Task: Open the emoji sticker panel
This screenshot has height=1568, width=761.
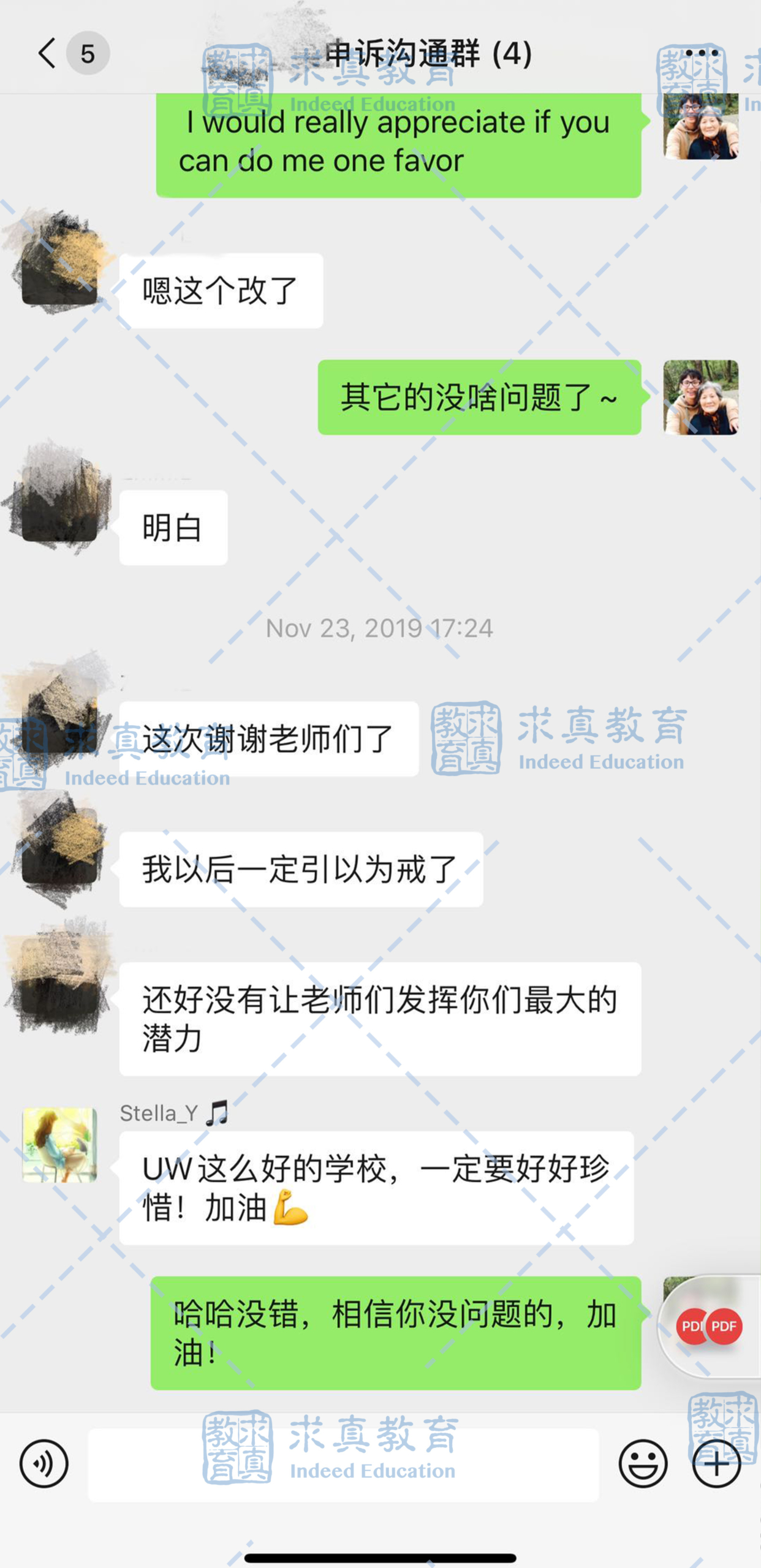Action: coord(643,1464)
